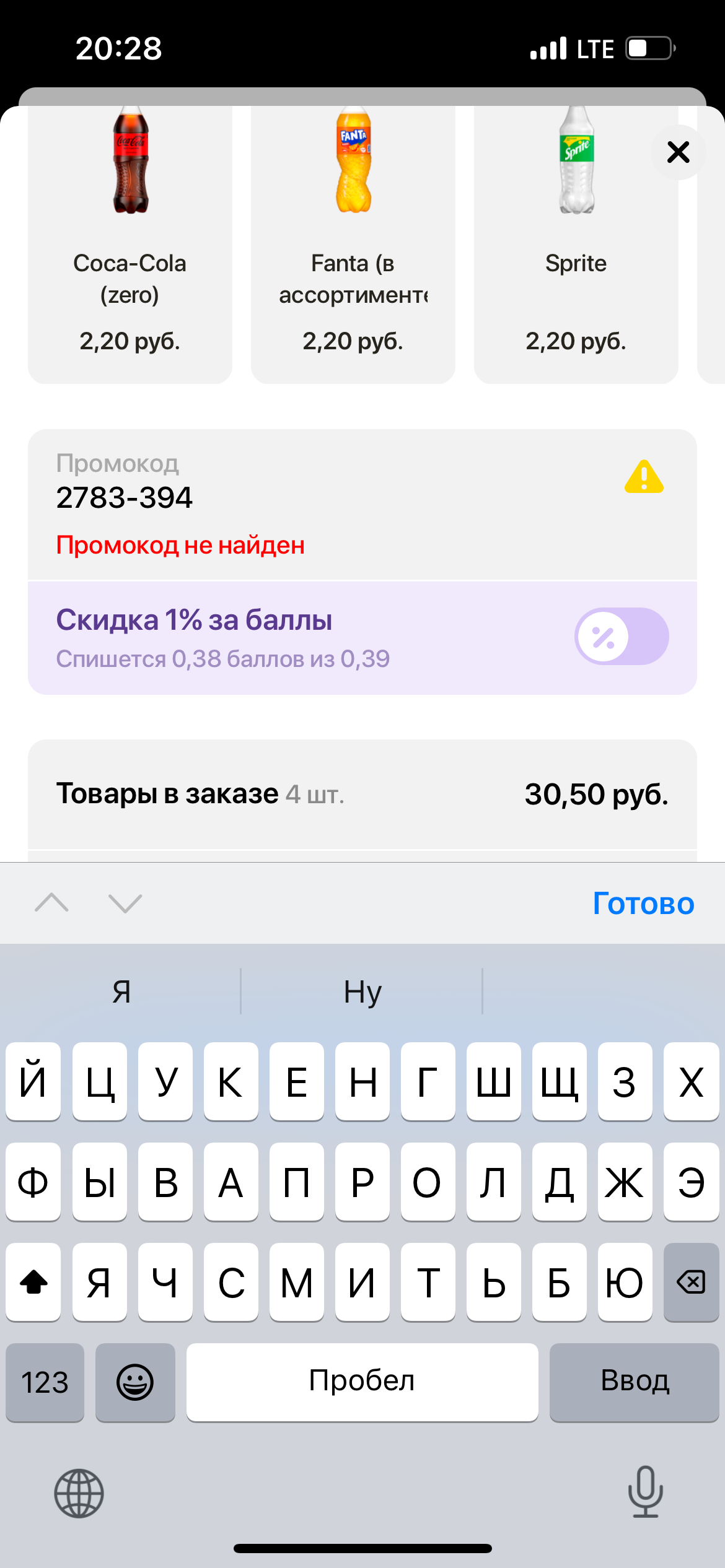Choose the 'Ну' keyboard suggestion
This screenshot has height=1568, width=725.
[x=362, y=992]
